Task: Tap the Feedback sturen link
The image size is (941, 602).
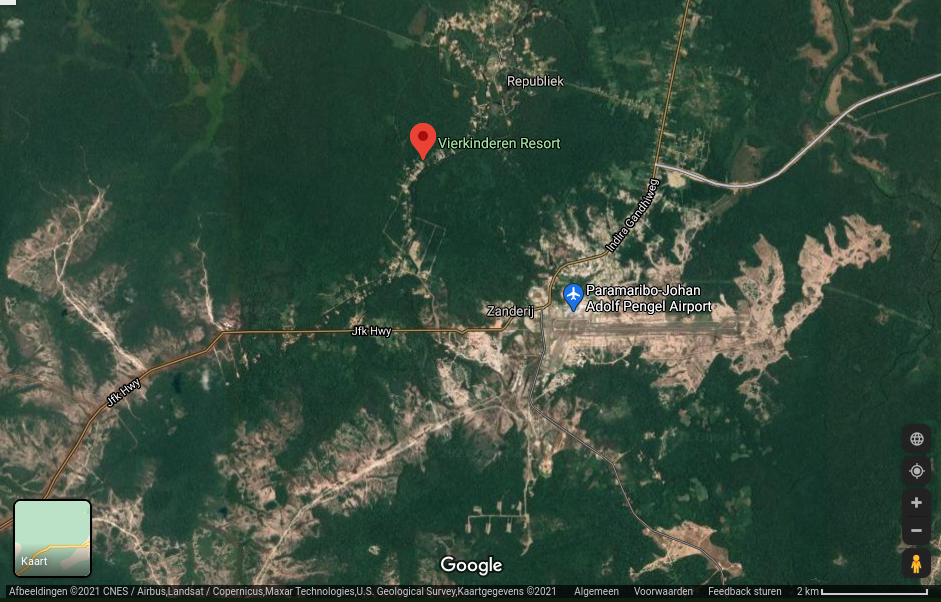Action: click(745, 592)
